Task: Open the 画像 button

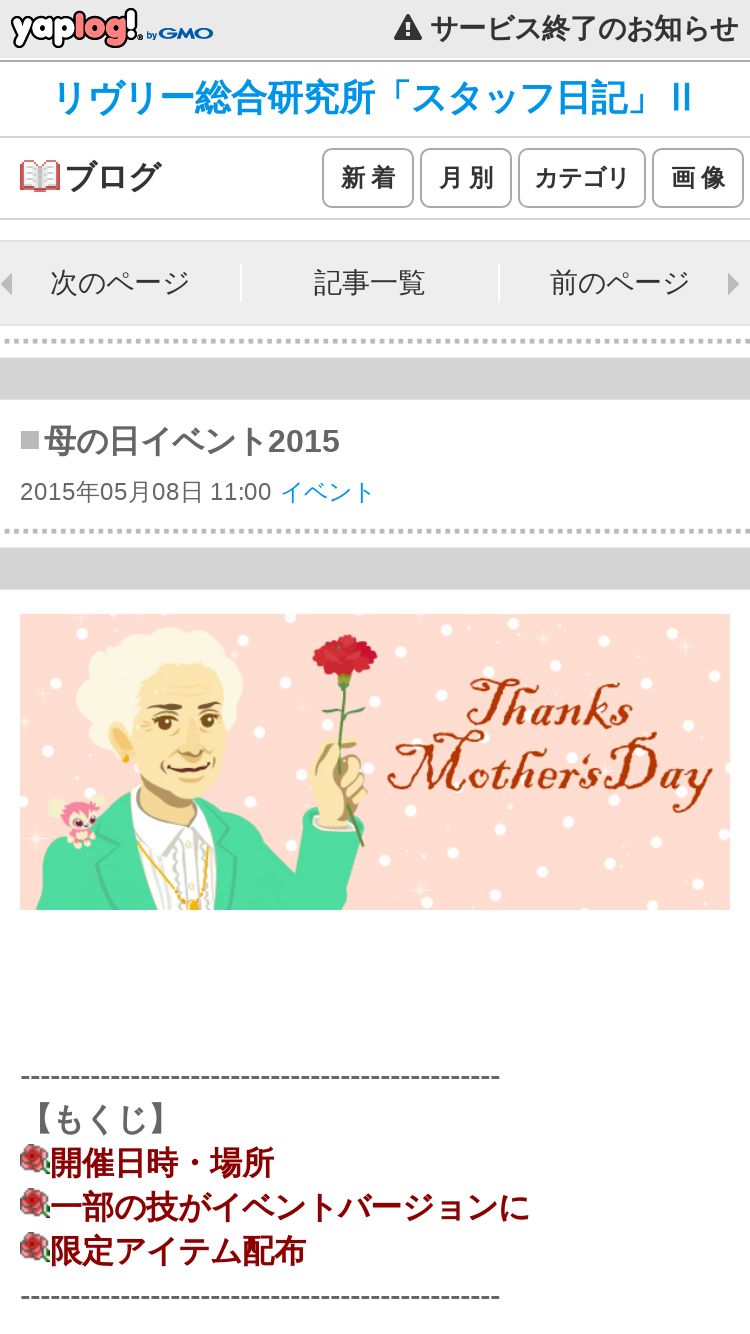Action: pos(698,178)
